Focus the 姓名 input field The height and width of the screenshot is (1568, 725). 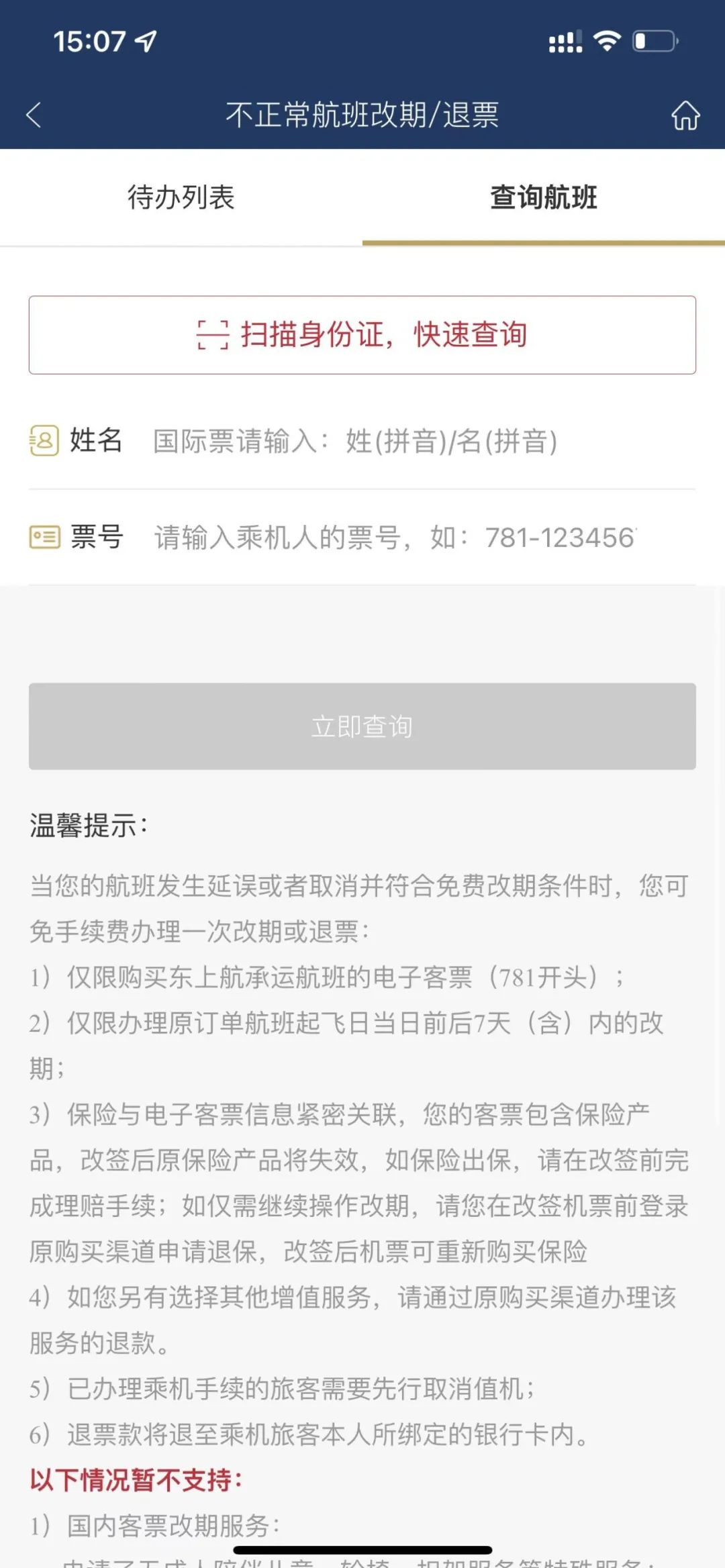423,442
